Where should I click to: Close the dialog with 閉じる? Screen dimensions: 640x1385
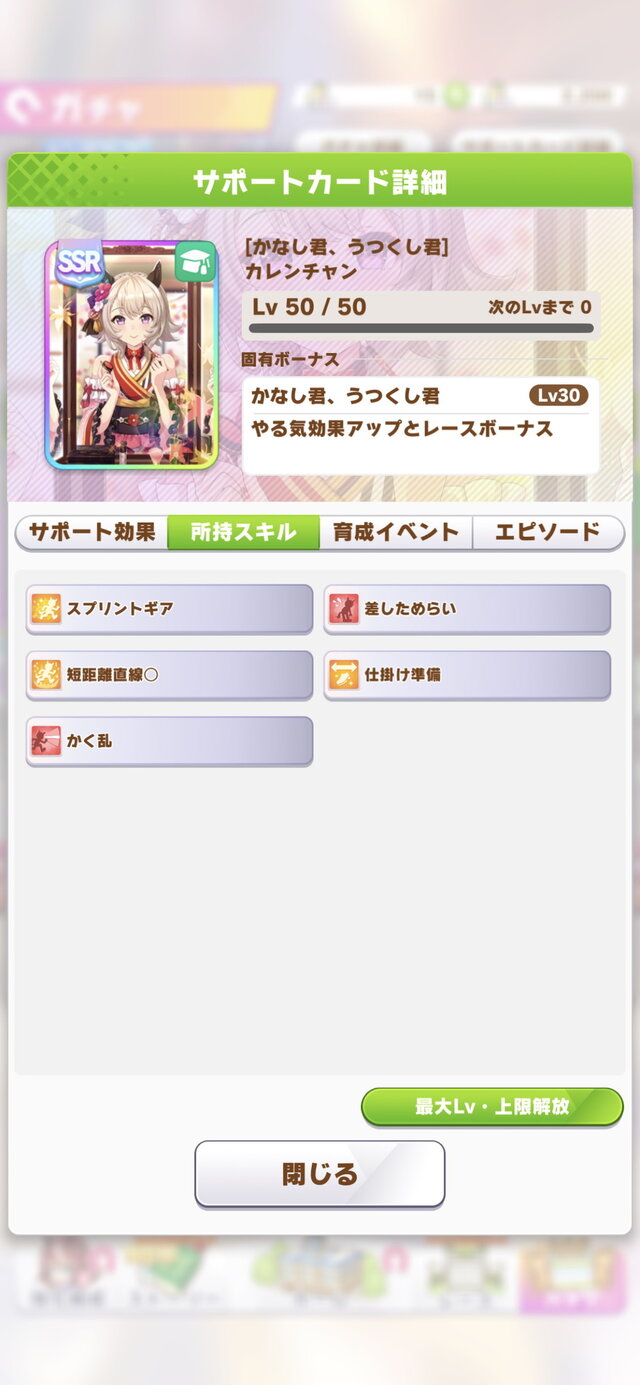[319, 1174]
